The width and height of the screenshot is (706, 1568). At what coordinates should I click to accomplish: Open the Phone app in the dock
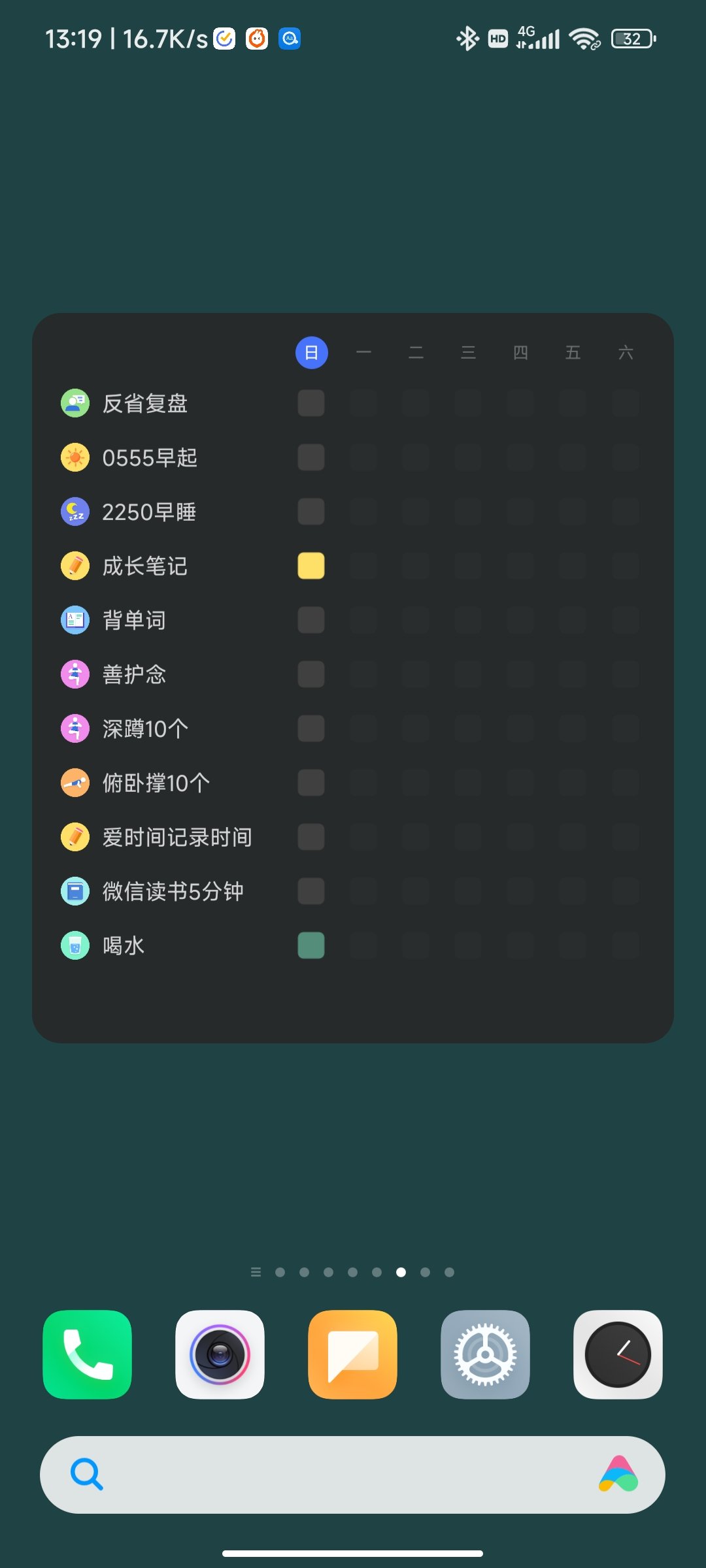[87, 1354]
